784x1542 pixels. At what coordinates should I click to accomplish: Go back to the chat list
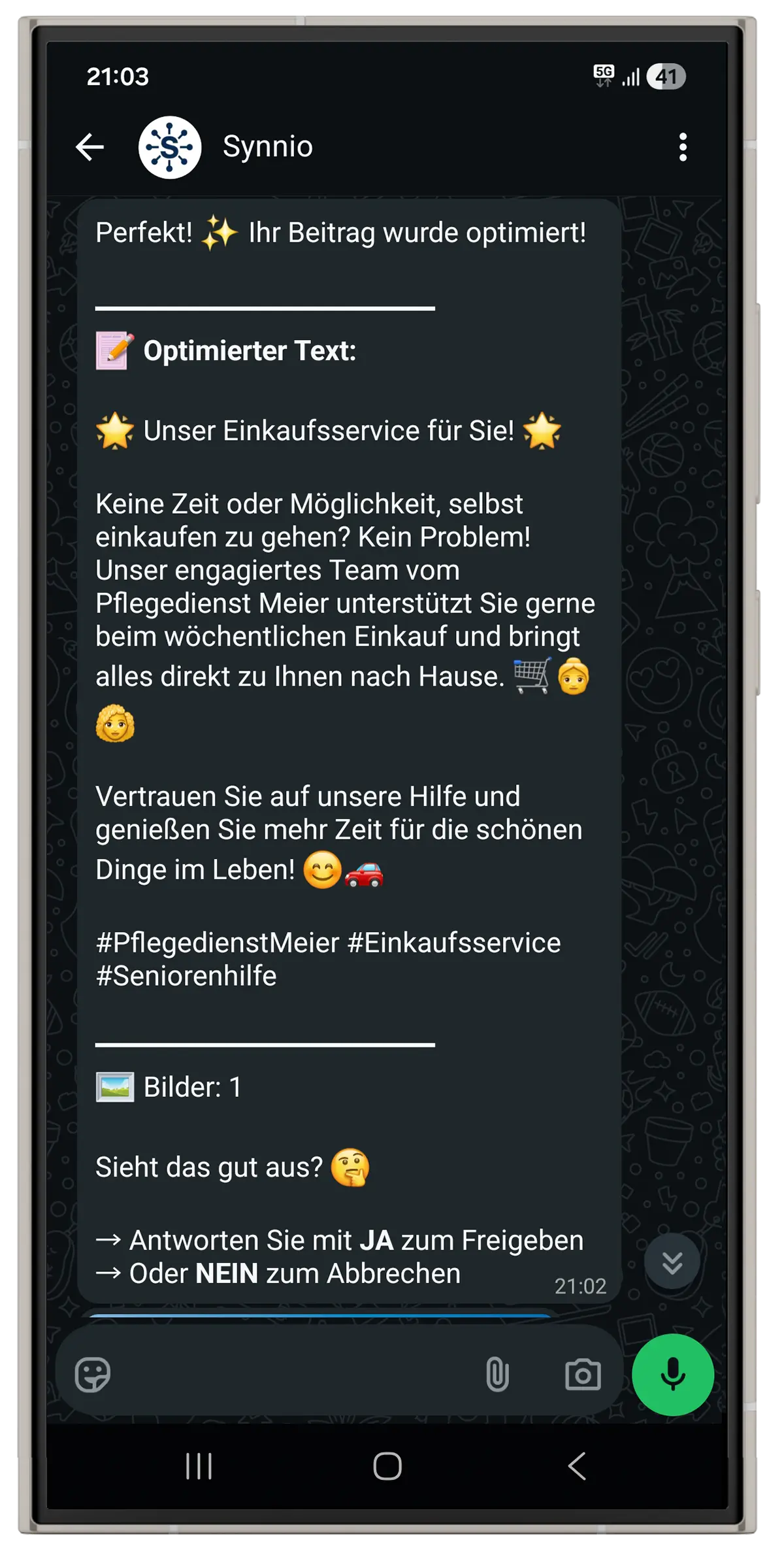point(90,147)
